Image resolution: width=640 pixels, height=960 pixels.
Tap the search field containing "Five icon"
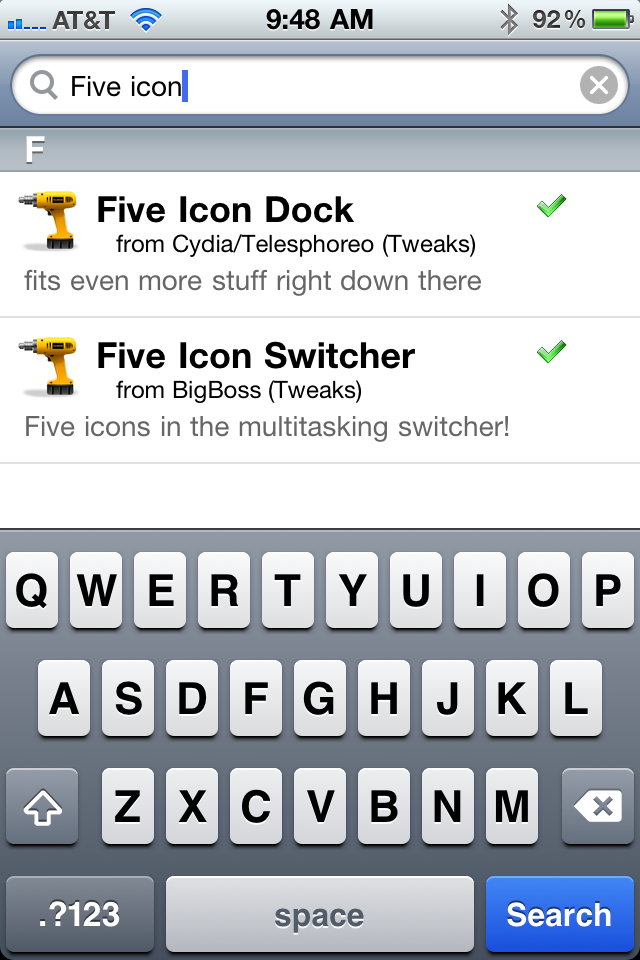tap(320, 85)
